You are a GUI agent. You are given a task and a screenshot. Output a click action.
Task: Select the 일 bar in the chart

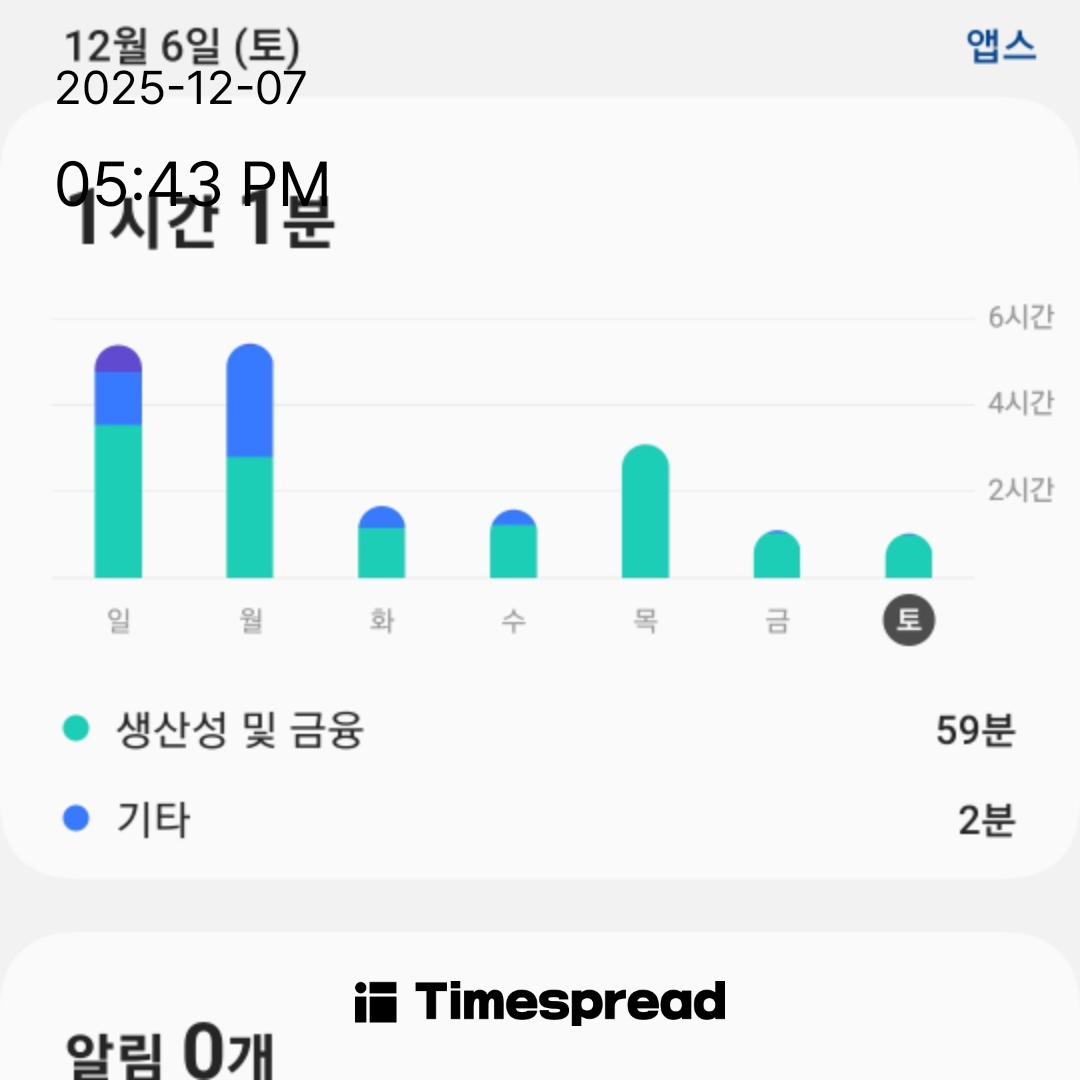click(x=118, y=462)
